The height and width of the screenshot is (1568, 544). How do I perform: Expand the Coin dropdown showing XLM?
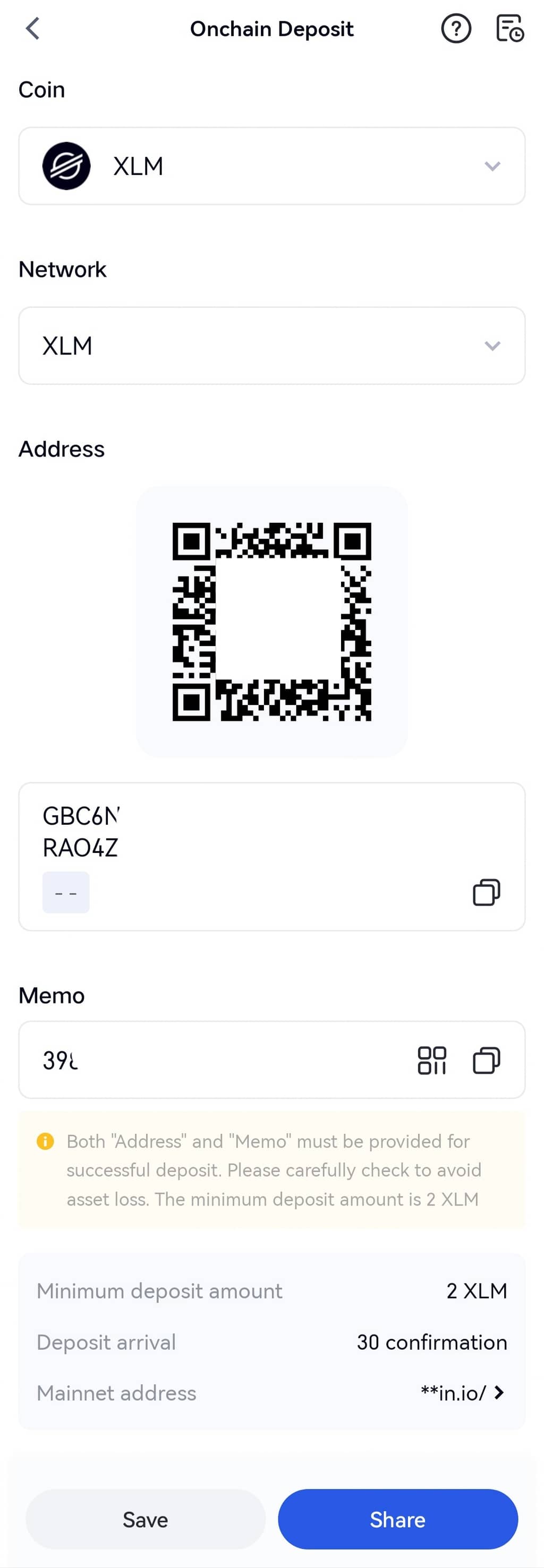(271, 166)
